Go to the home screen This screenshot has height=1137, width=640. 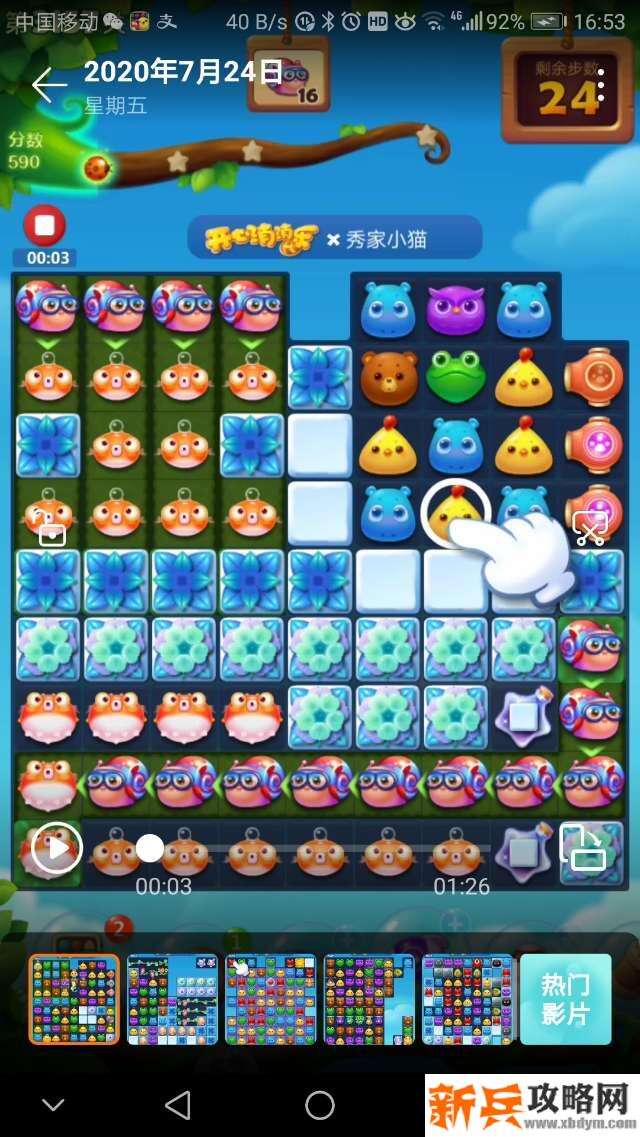point(320,1105)
